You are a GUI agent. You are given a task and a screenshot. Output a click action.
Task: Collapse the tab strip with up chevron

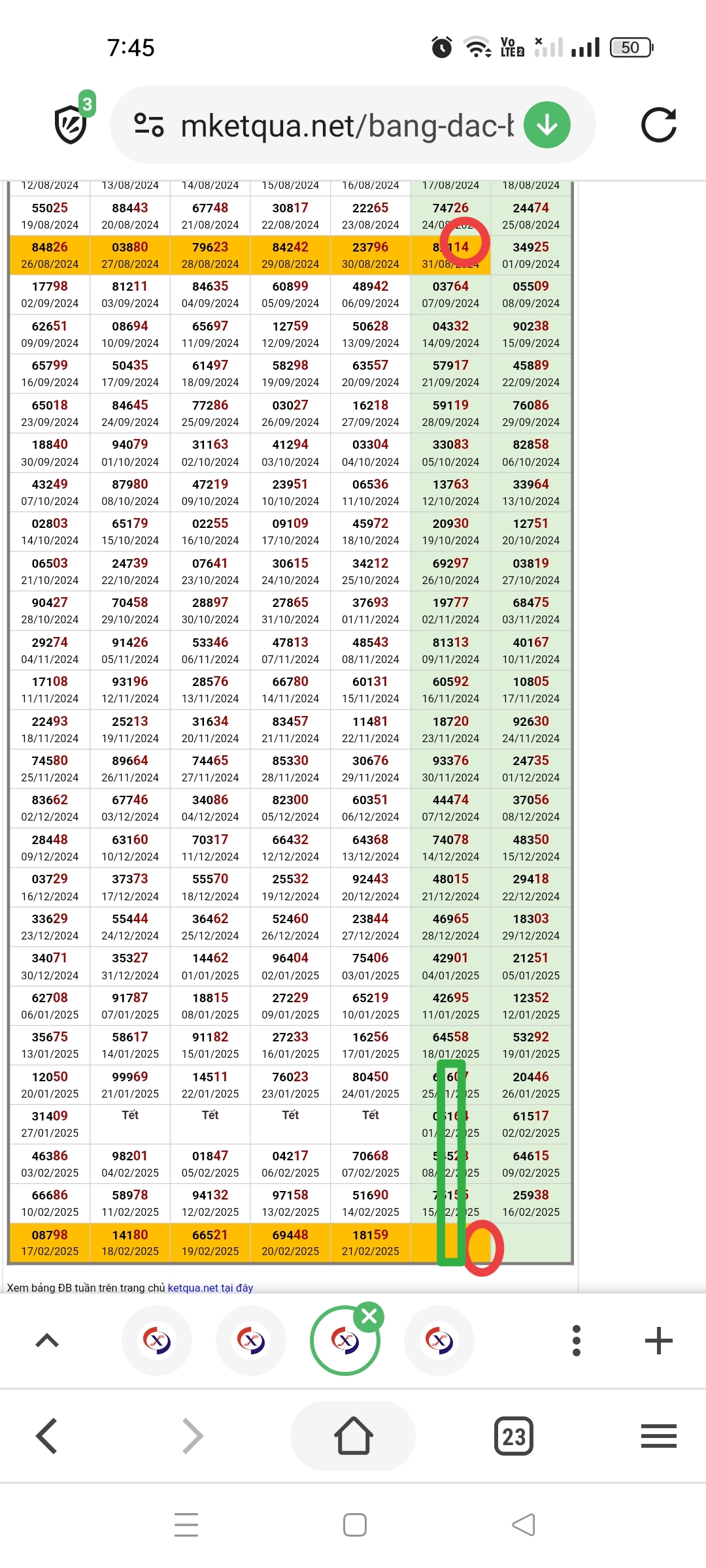[47, 1341]
